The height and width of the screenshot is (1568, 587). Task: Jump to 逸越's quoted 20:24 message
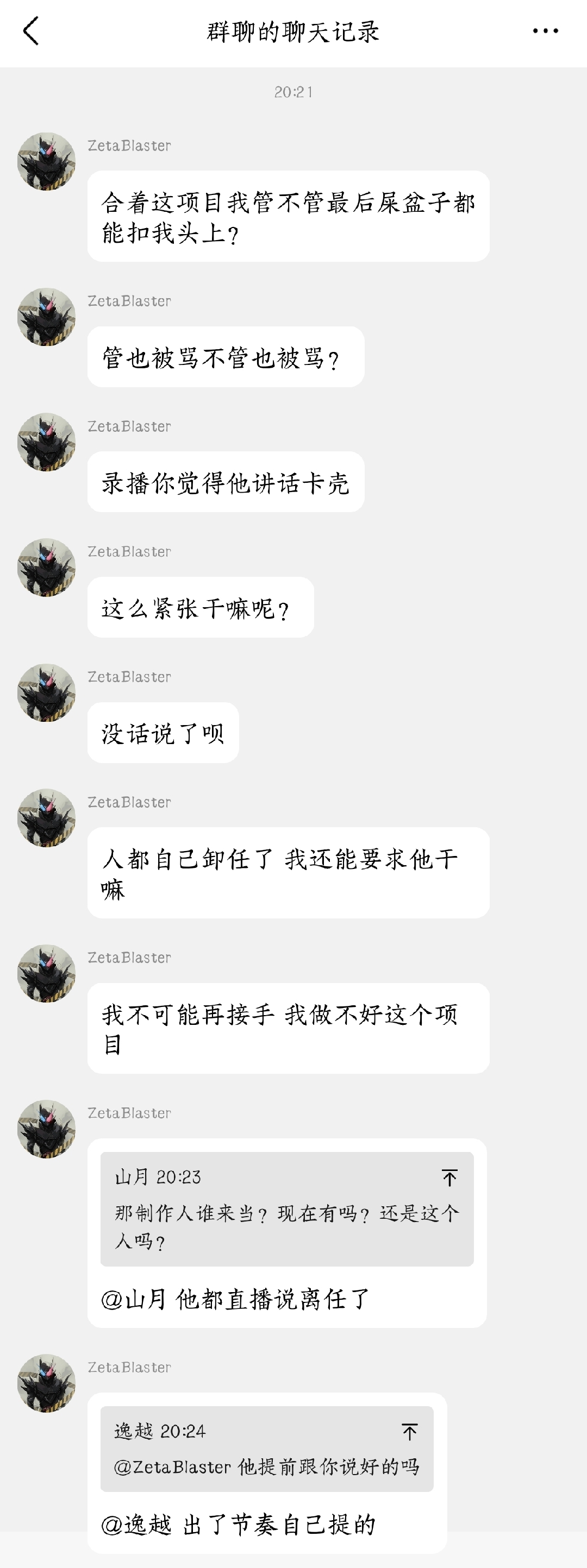409,1432
